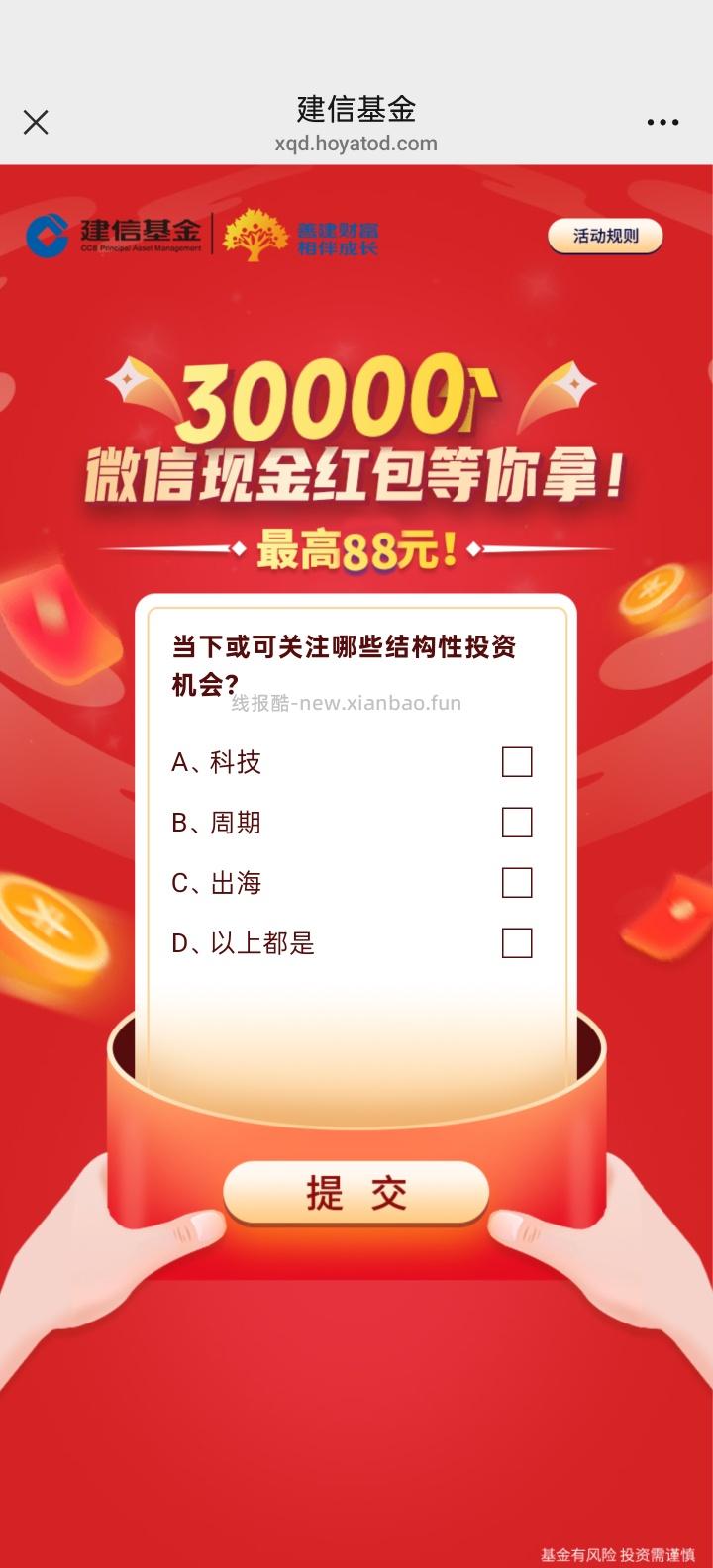This screenshot has width=713, height=1568.
Task: Open the three-dot overflow menu
Action: (662, 122)
